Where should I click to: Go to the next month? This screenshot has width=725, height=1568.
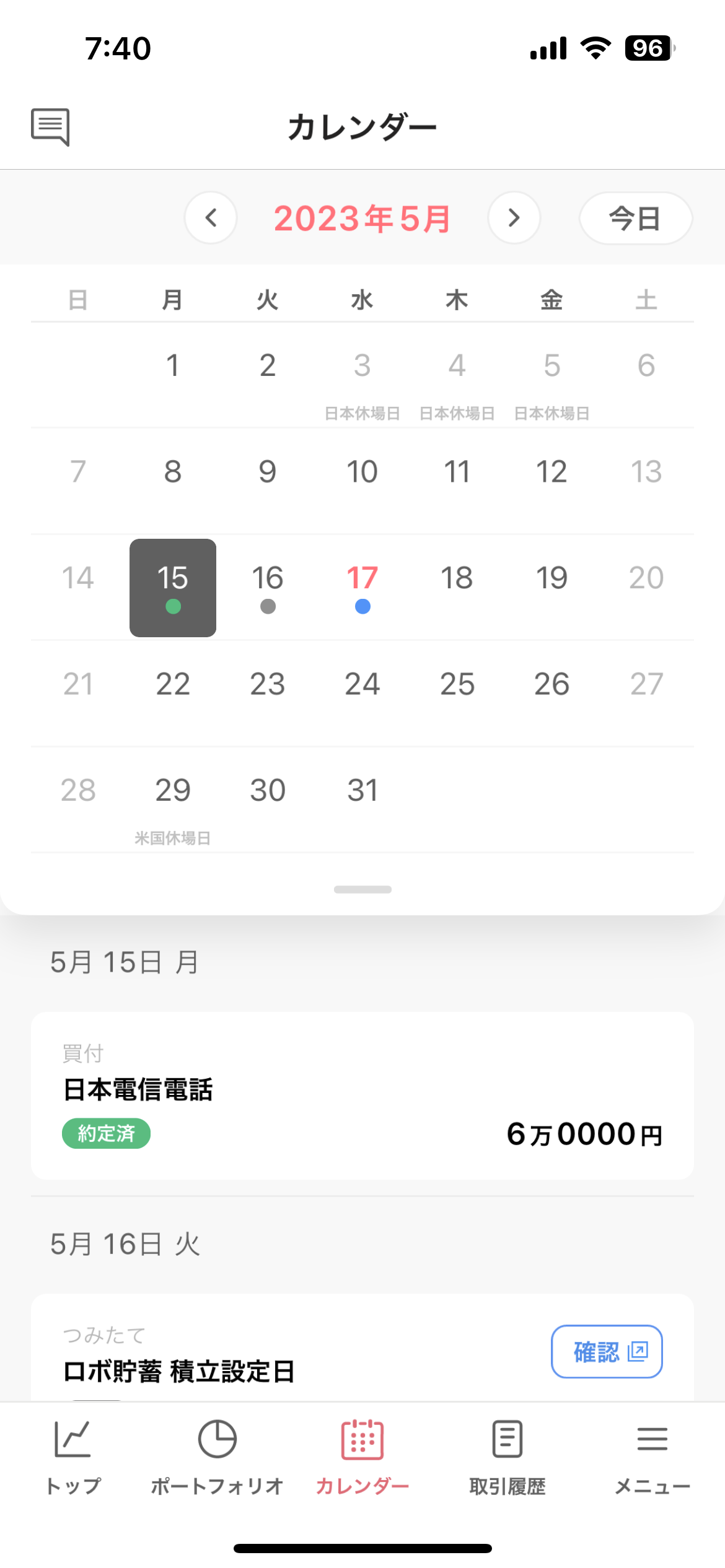tap(514, 218)
